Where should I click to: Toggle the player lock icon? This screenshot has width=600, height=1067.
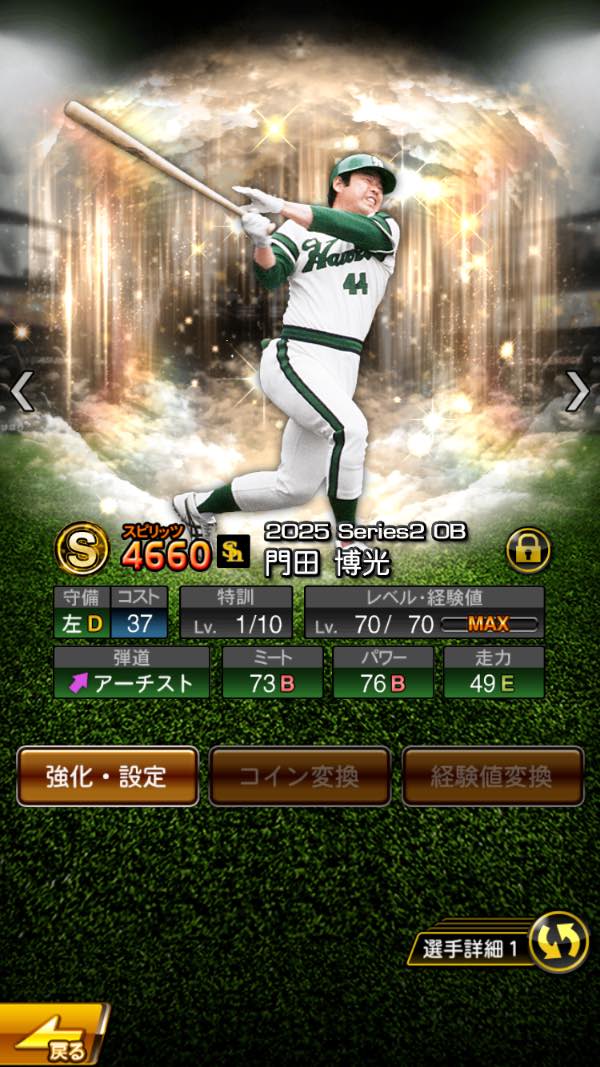(528, 549)
